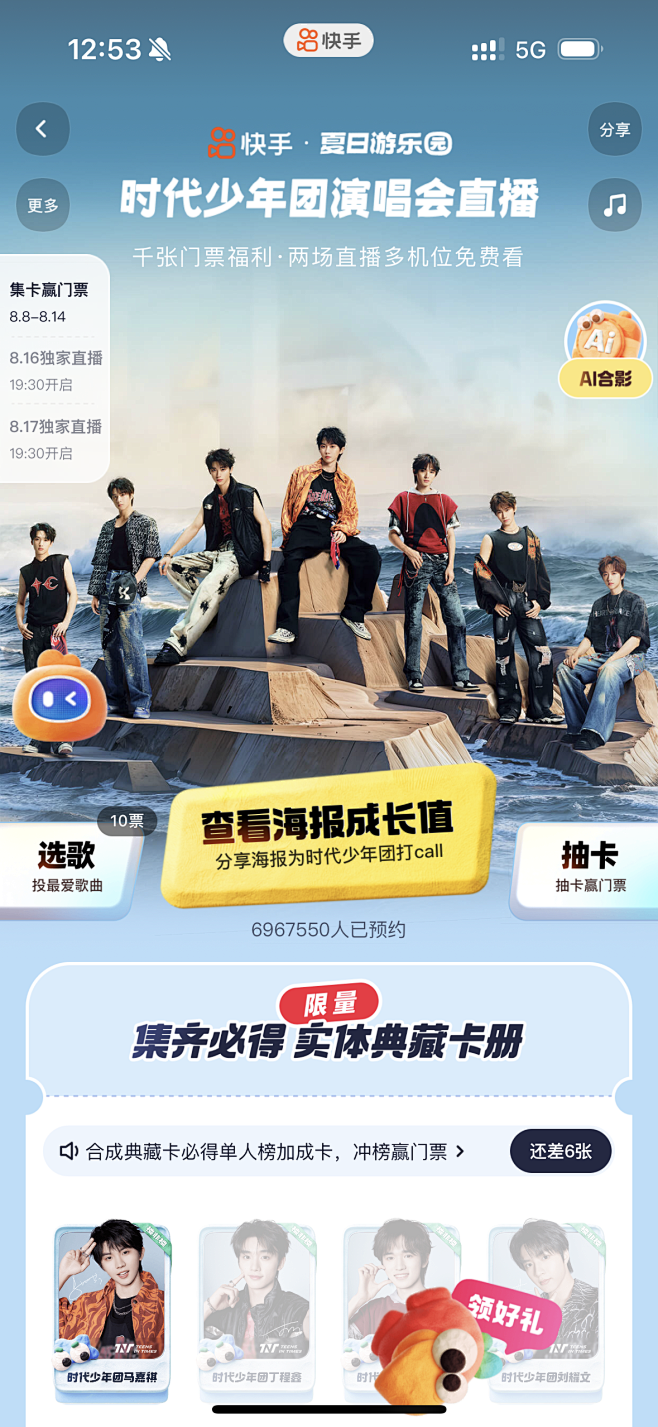Screen dimensions: 658x1427
Task: Tap the 分享 share button
Action: click(614, 130)
